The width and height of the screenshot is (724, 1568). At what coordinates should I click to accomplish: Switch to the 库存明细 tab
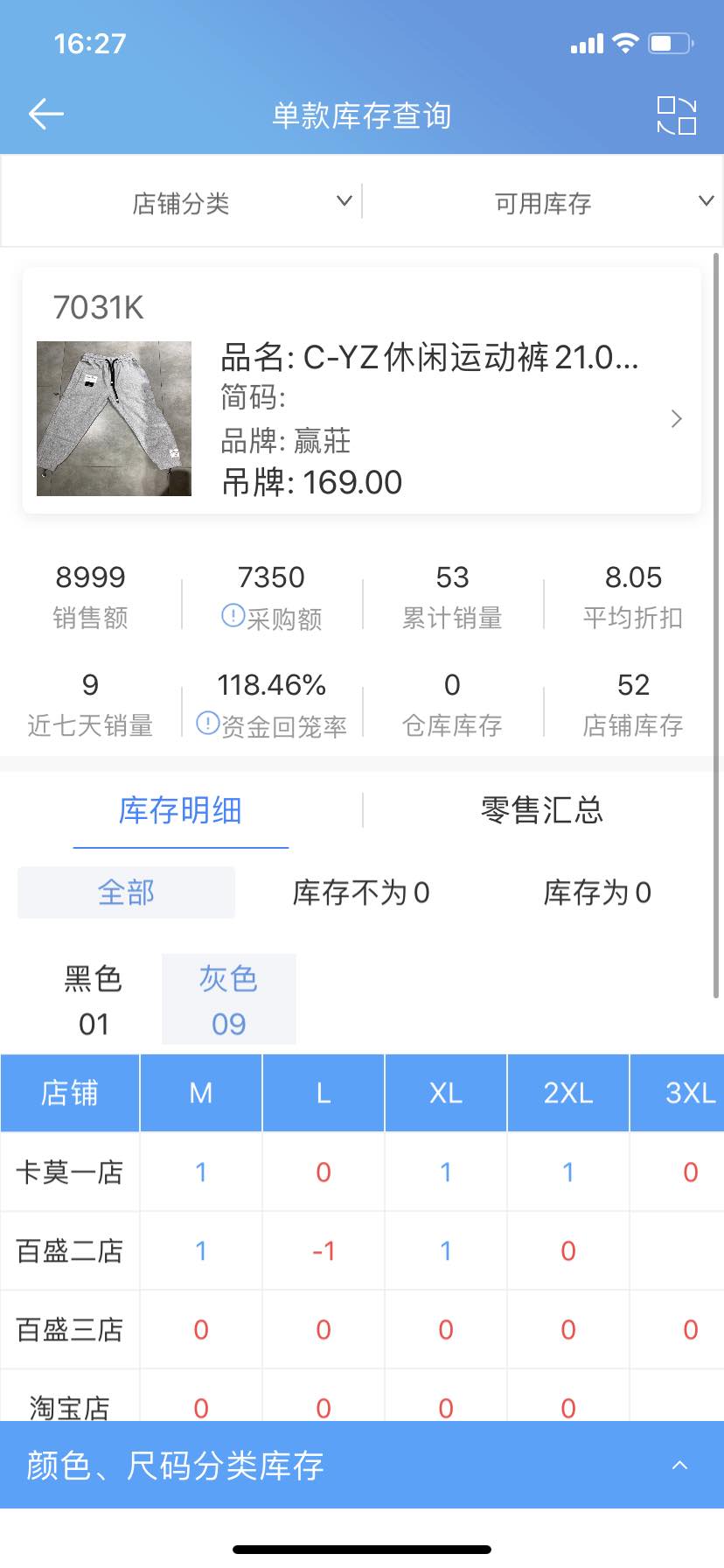coord(180,811)
